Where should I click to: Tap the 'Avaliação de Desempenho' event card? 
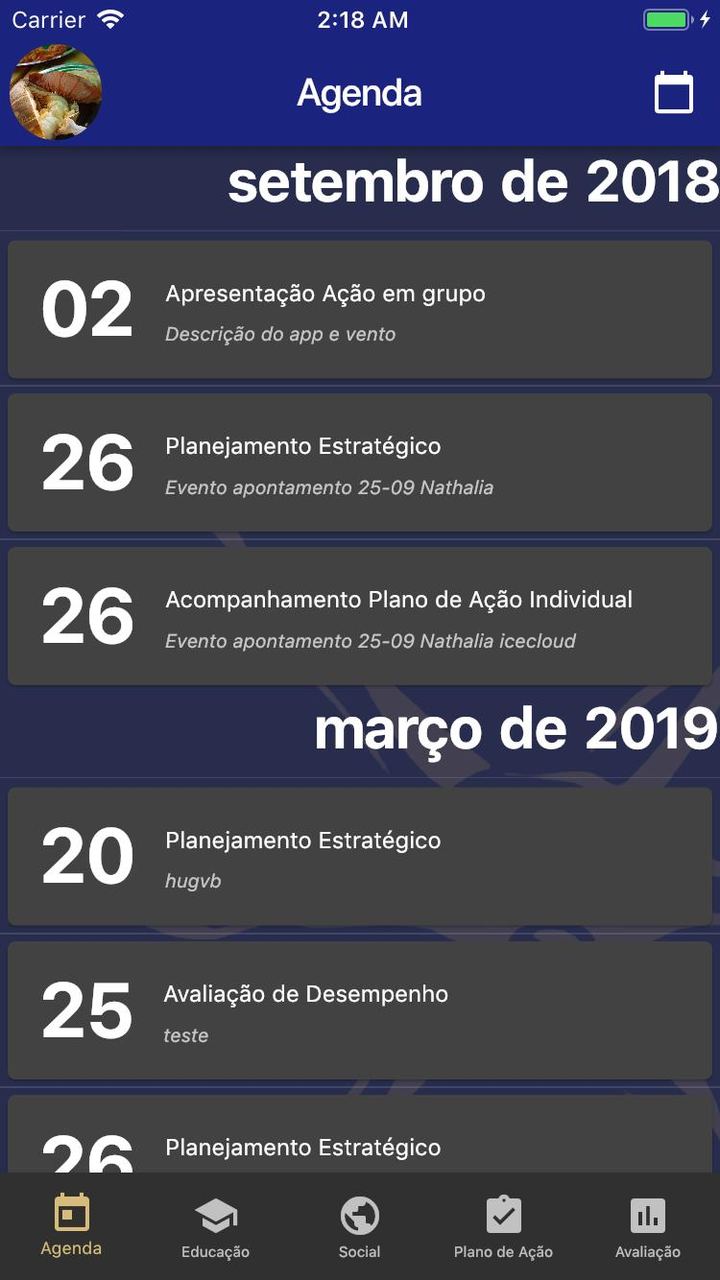tap(360, 1011)
